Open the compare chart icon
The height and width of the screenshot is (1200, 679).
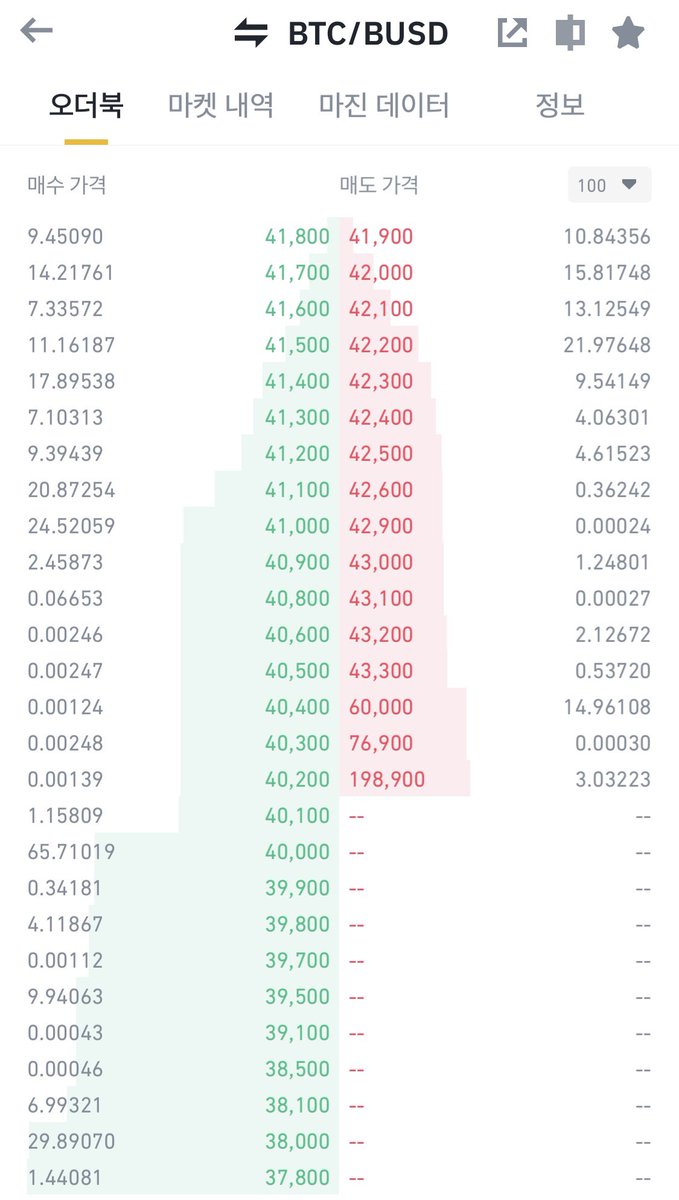coord(570,33)
